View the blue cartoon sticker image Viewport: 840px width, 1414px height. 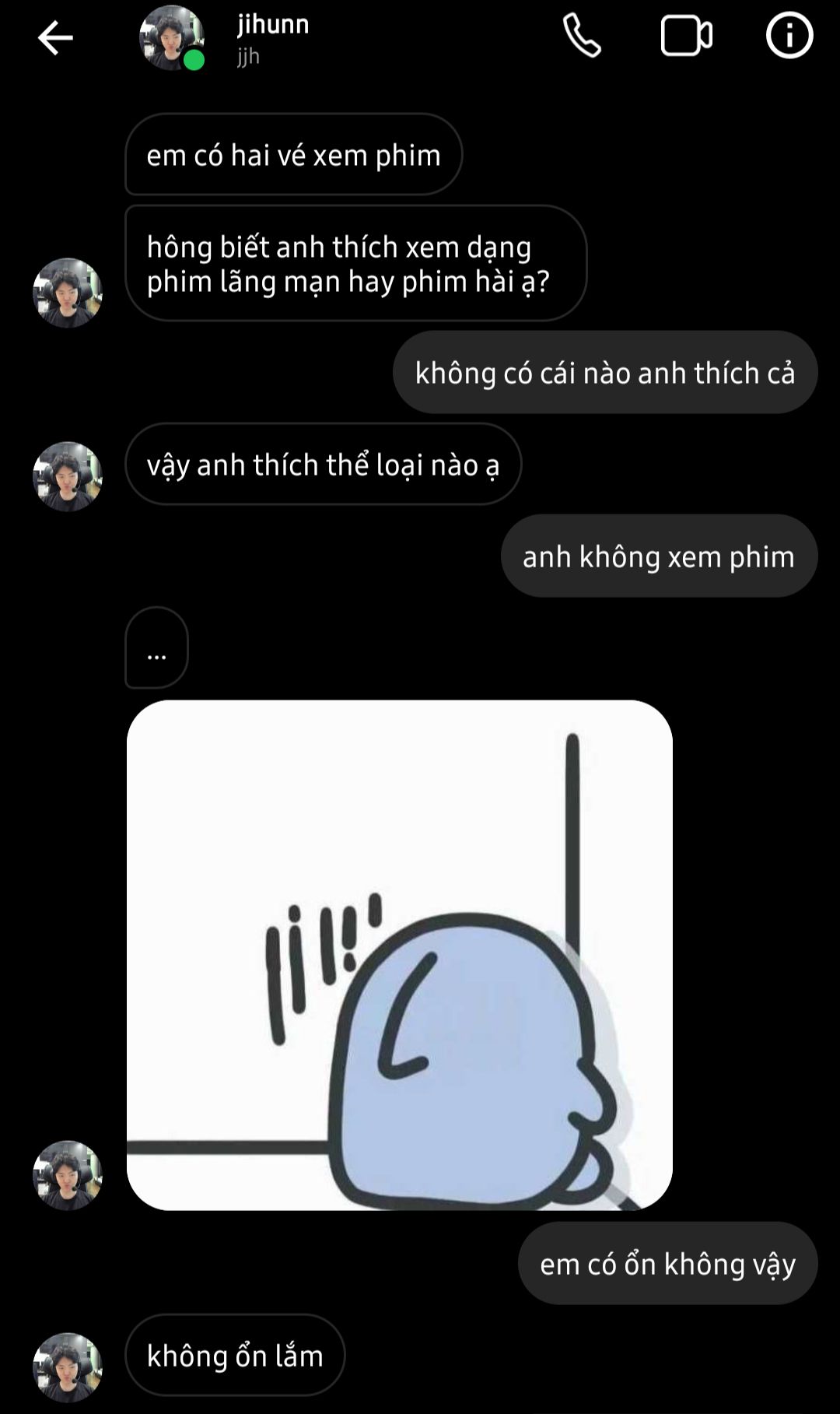(x=399, y=955)
